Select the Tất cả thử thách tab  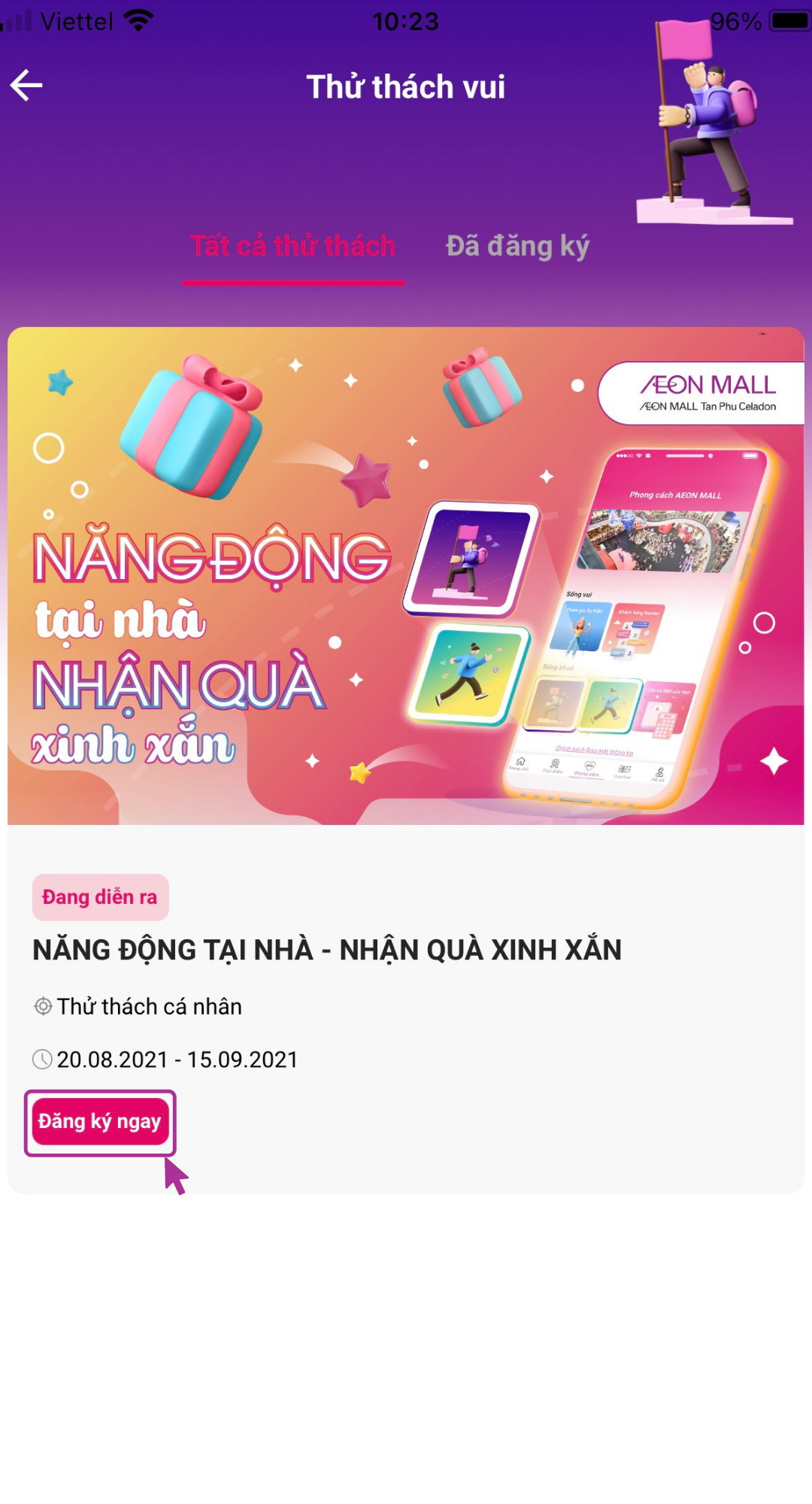tap(293, 246)
